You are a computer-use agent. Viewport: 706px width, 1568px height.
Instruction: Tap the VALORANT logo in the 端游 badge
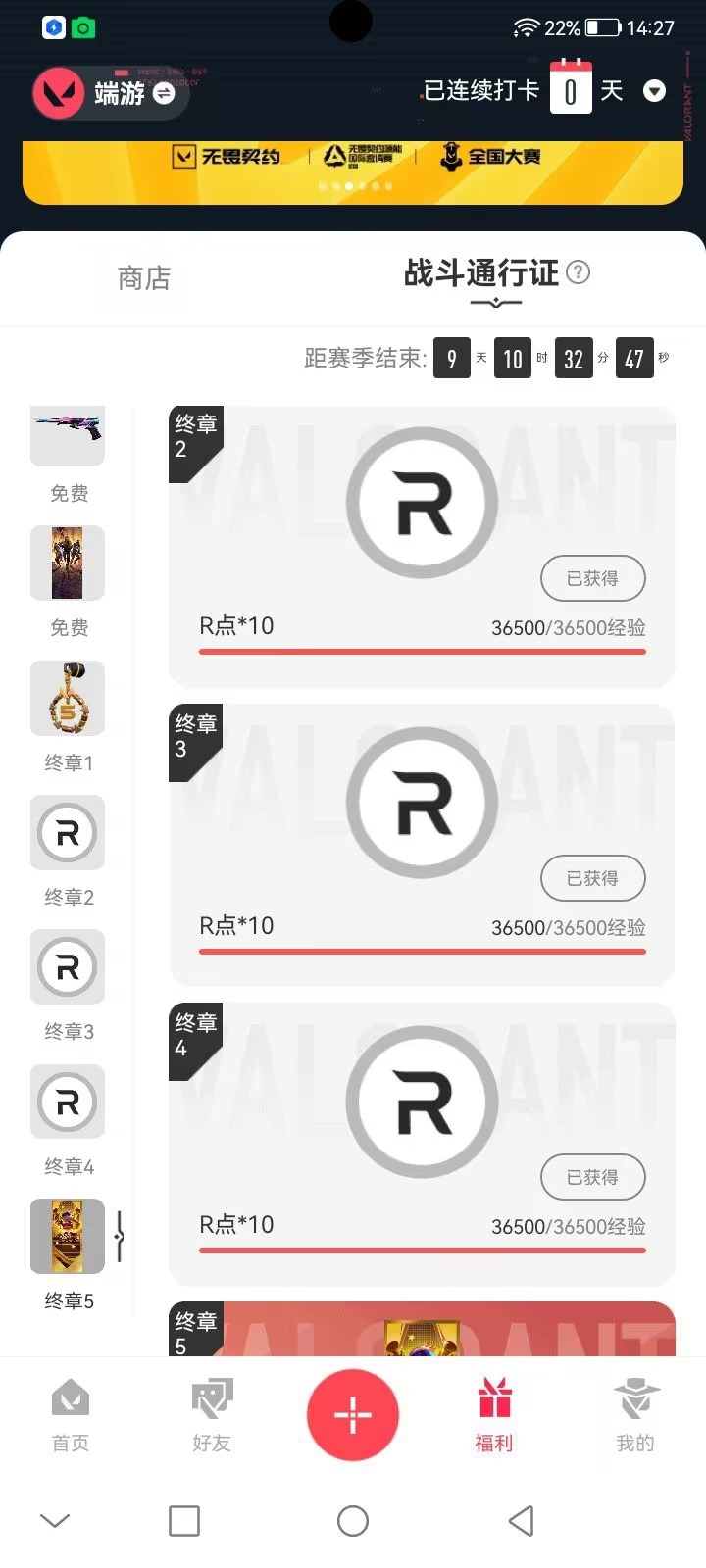[58, 91]
